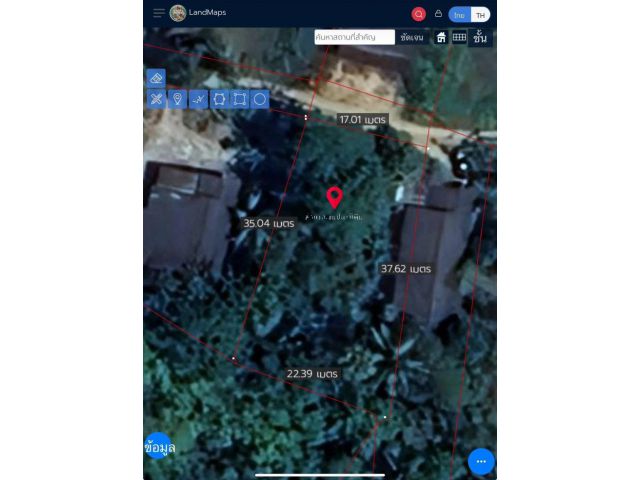Tap the red map marker pin
Viewport: 640px width, 480px height.
(x=334, y=196)
